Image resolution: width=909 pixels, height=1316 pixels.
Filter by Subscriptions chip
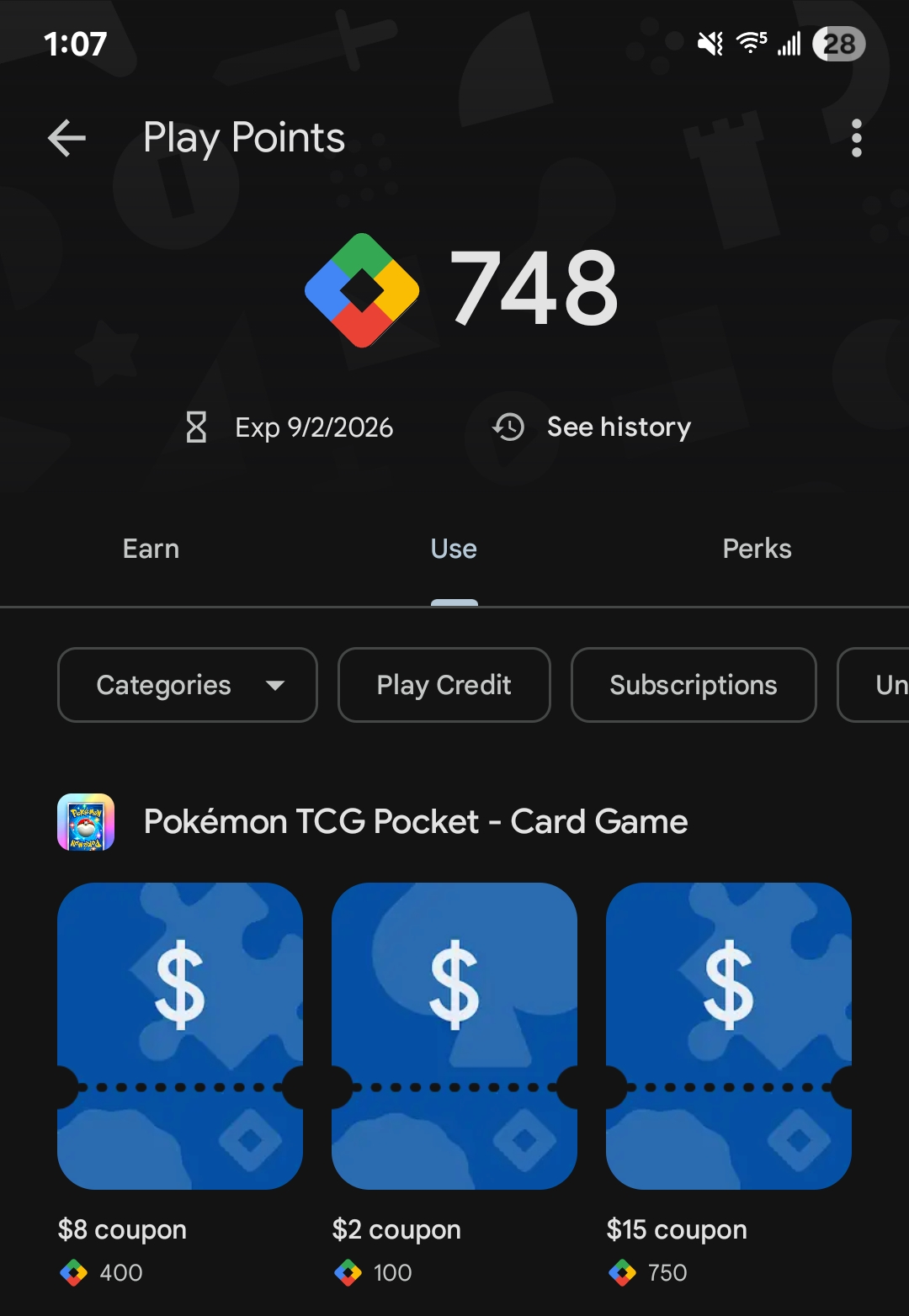click(x=693, y=685)
